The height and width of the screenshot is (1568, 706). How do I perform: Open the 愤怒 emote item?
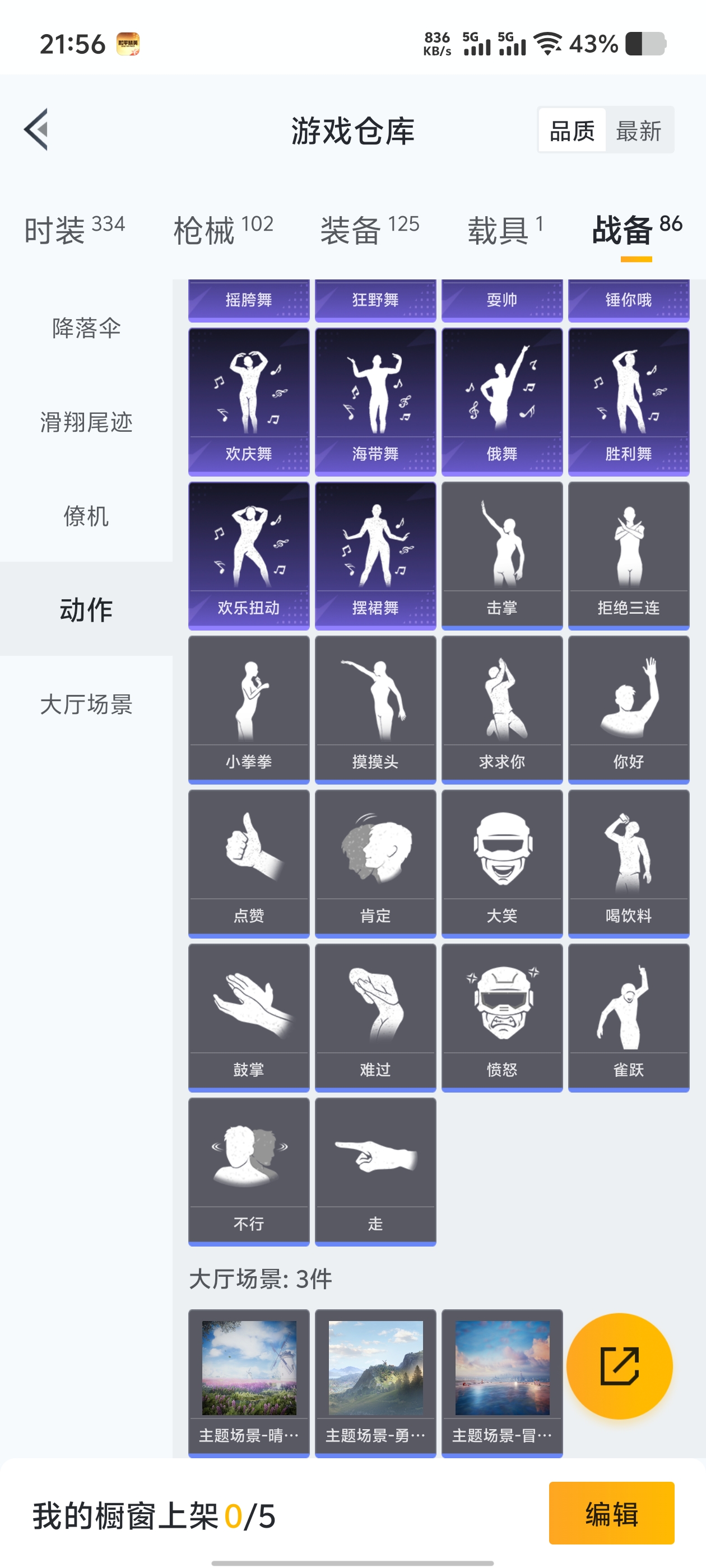(x=502, y=1017)
